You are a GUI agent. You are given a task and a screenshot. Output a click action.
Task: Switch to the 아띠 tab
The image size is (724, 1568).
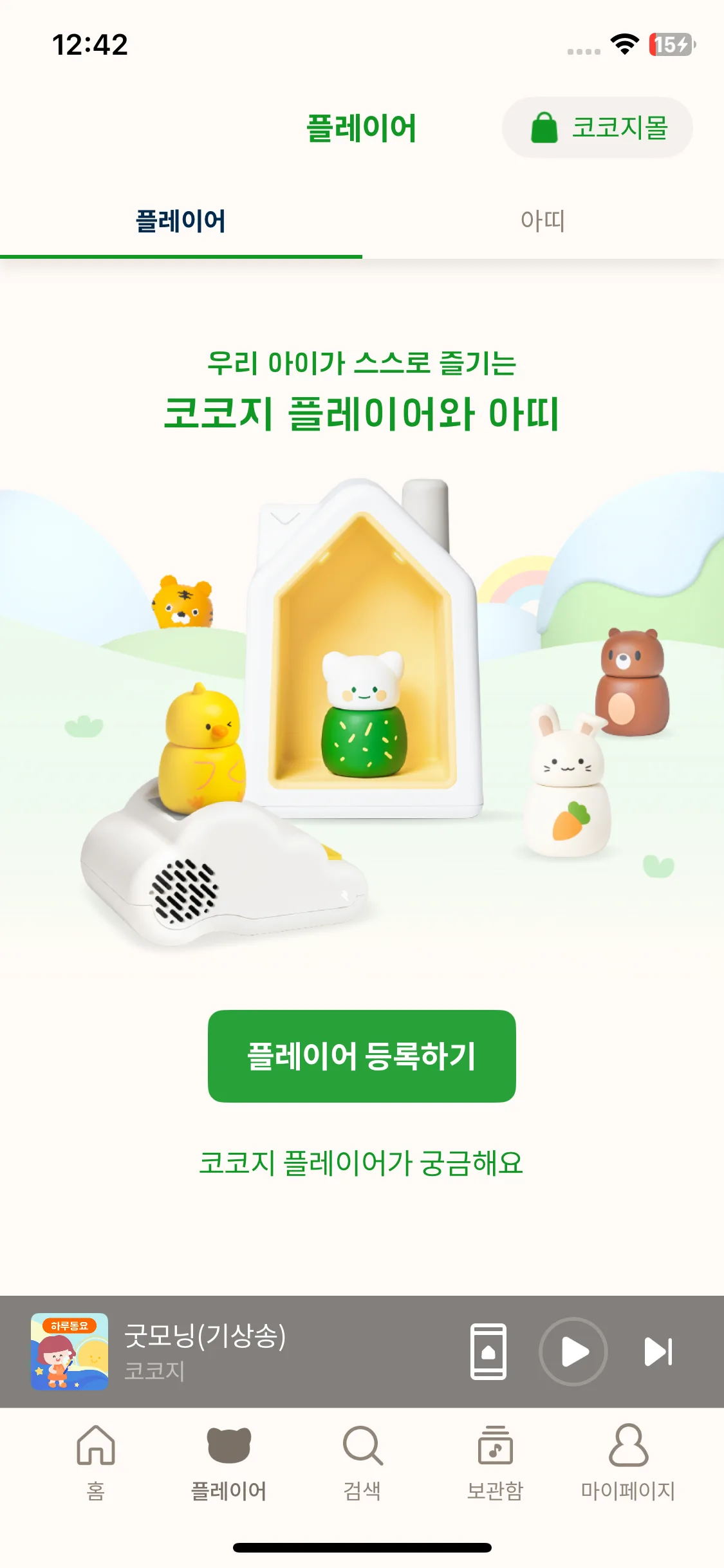pos(543,221)
